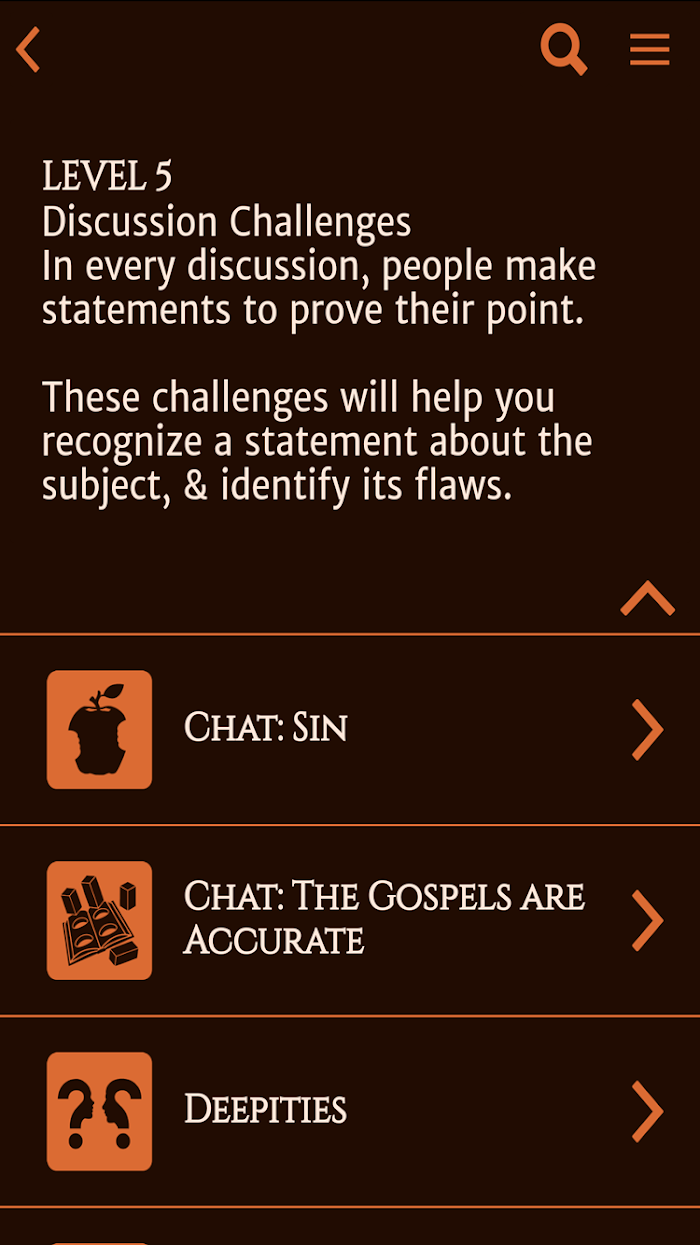The image size is (700, 1245).
Task: Open the hamburger menu
Action: [649, 50]
